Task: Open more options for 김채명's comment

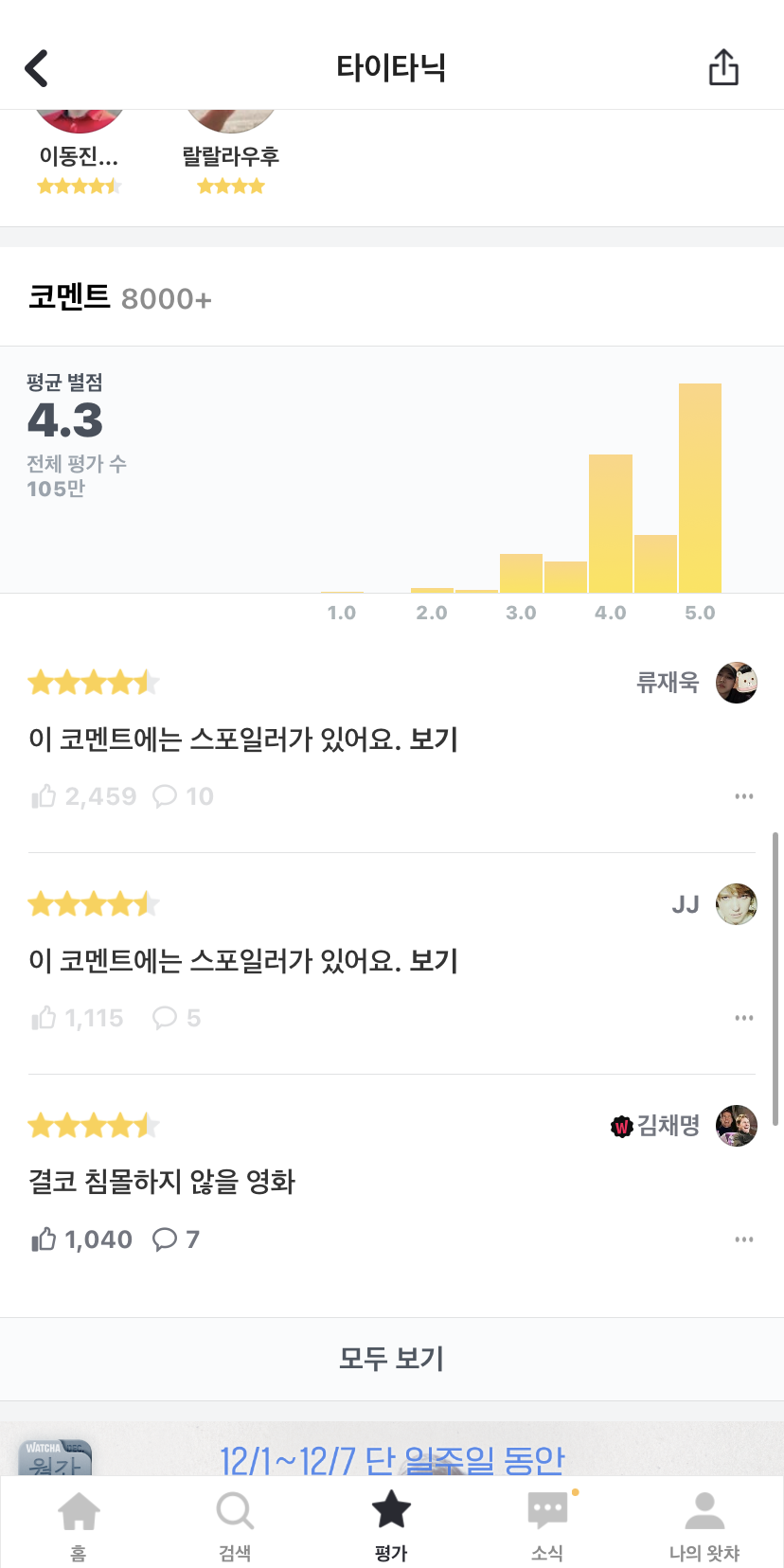Action: 744,1239
